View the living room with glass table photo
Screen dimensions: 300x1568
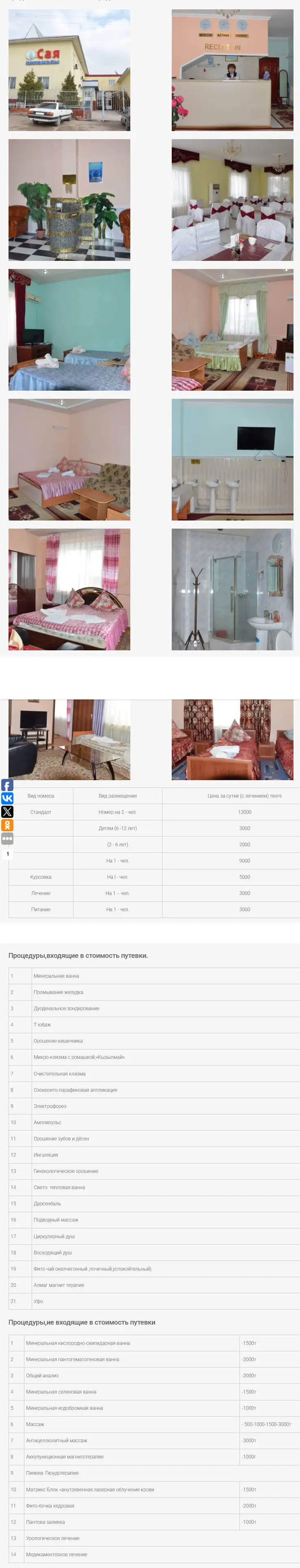click(x=69, y=740)
